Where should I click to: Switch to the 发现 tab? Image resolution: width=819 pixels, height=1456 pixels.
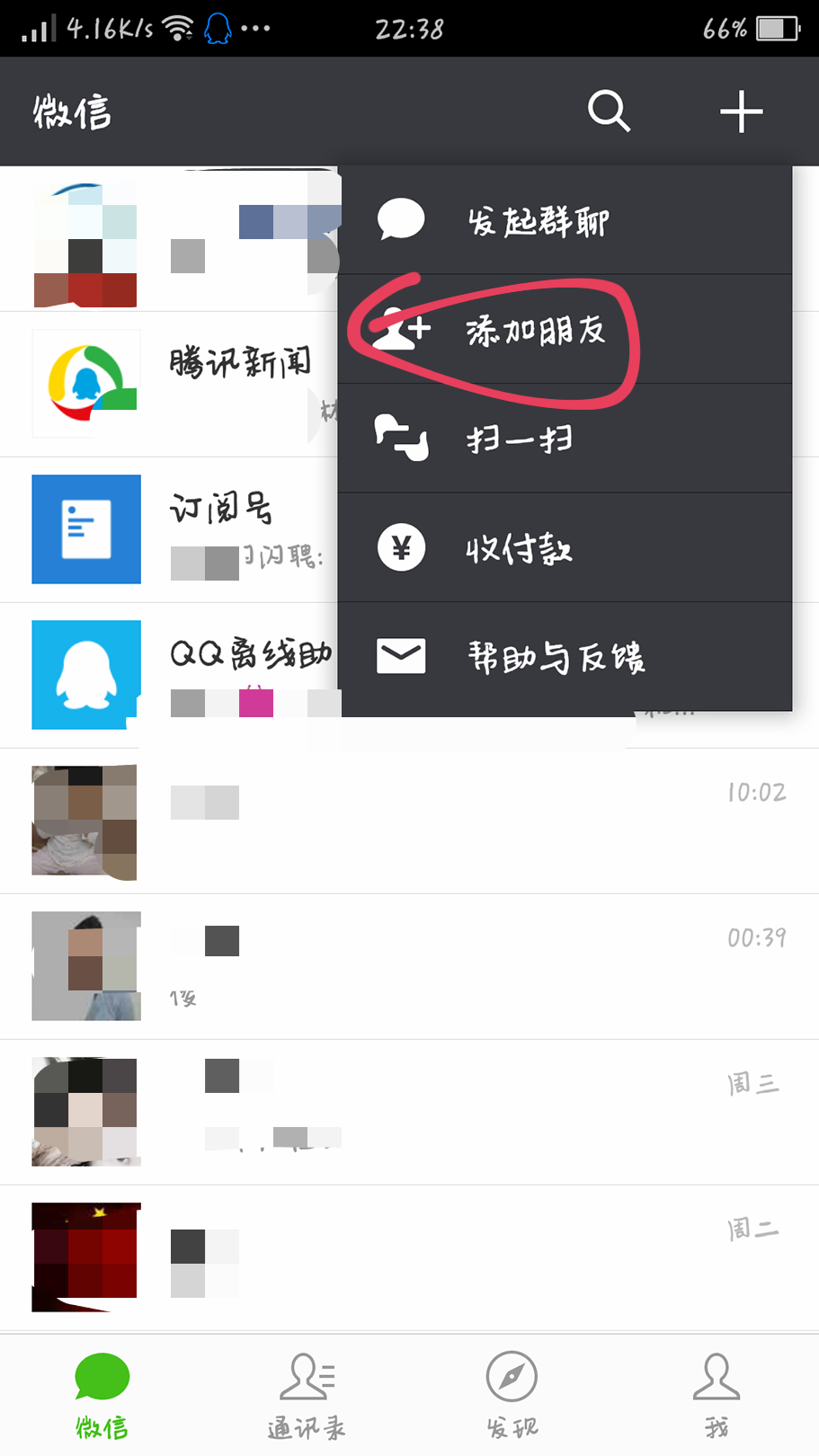click(512, 1395)
